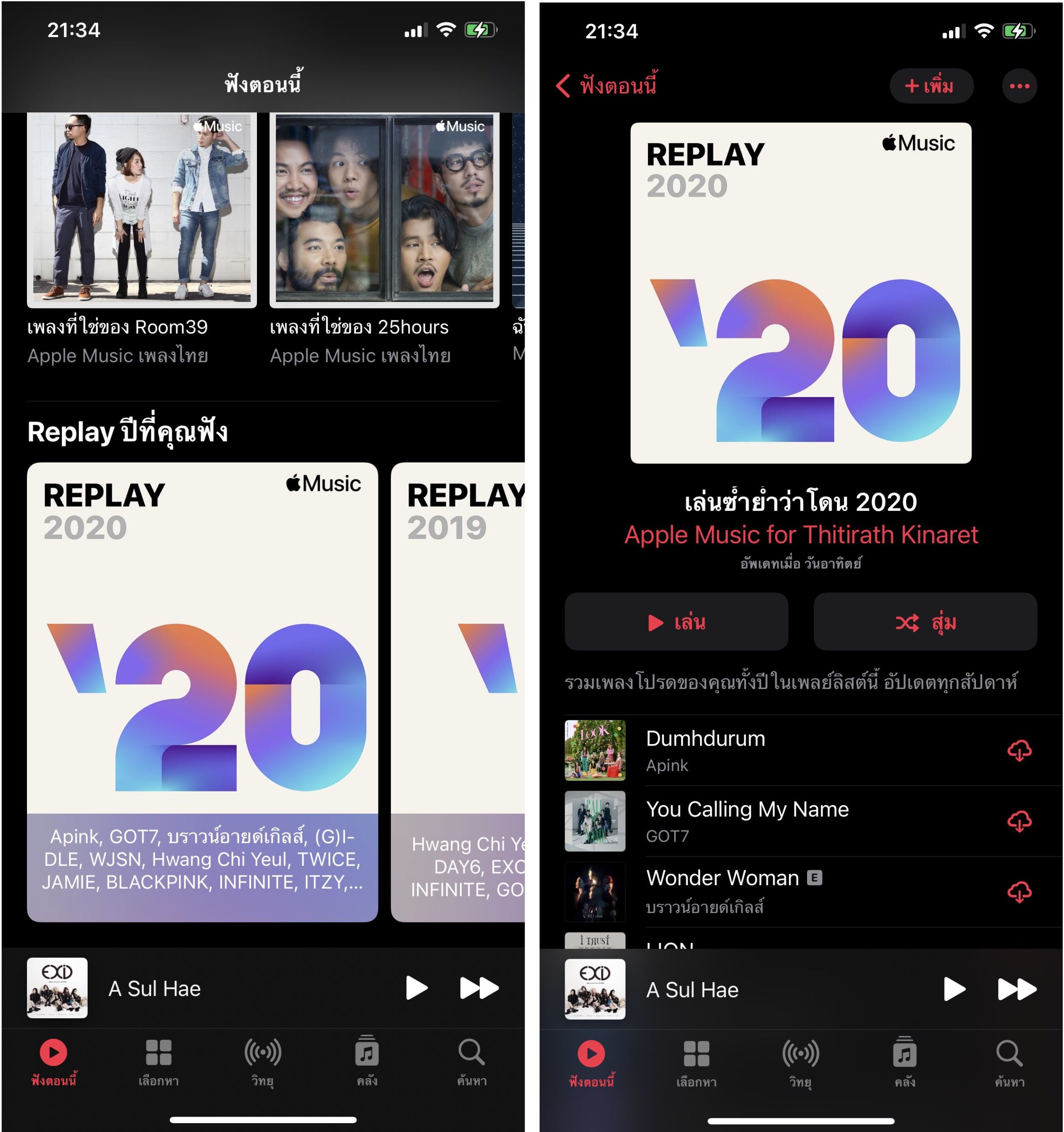This screenshot has height=1132, width=1064.
Task: Select the ค้นหา tab on the ฟังตอนนี้ home screen
Action: [x=471, y=1061]
